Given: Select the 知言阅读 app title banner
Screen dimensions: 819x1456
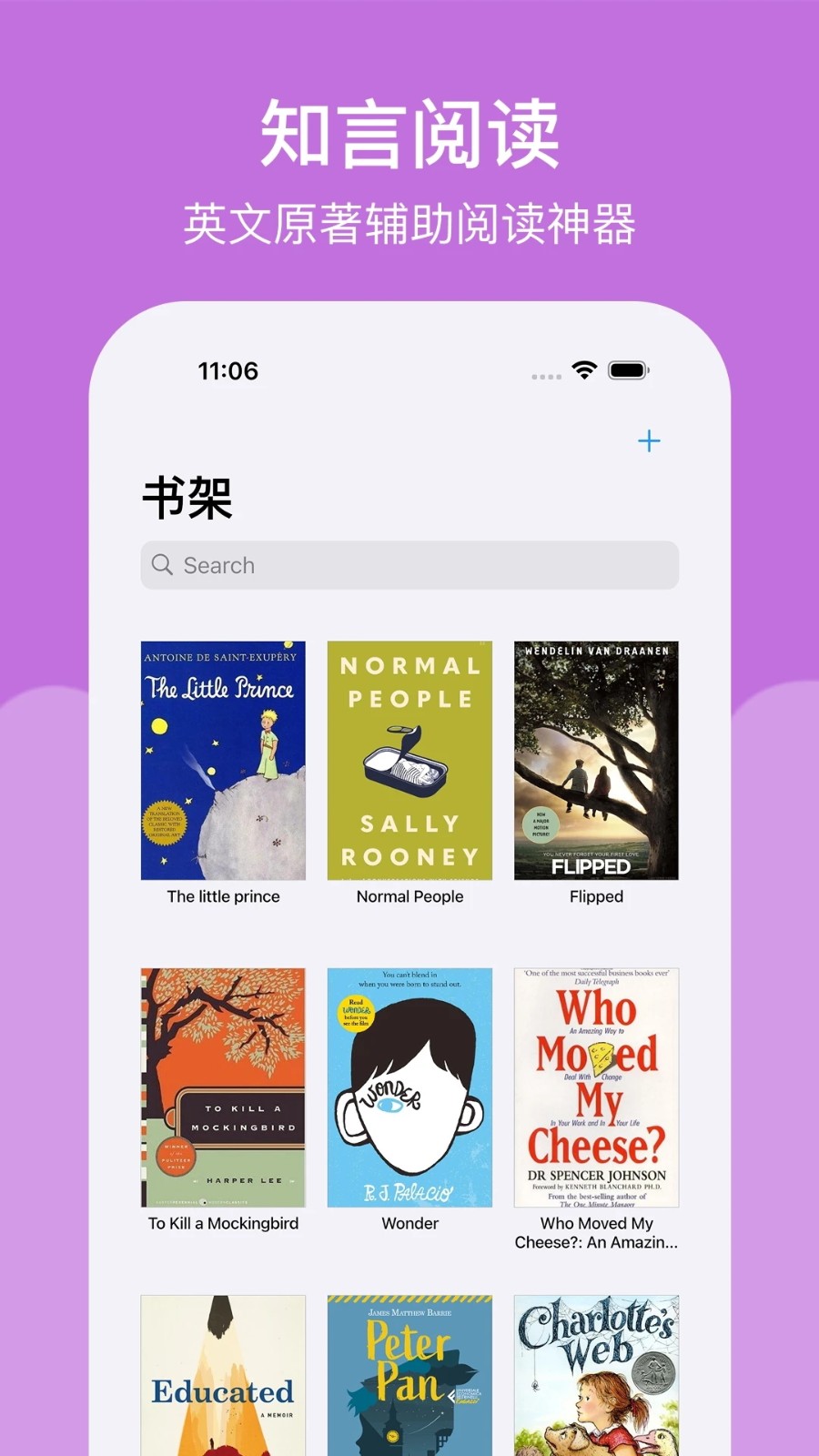Looking at the screenshot, I should (409, 135).
